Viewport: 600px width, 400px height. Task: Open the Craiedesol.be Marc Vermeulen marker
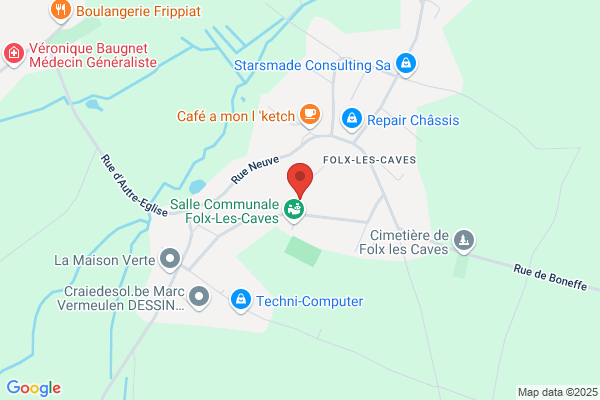coord(199,297)
